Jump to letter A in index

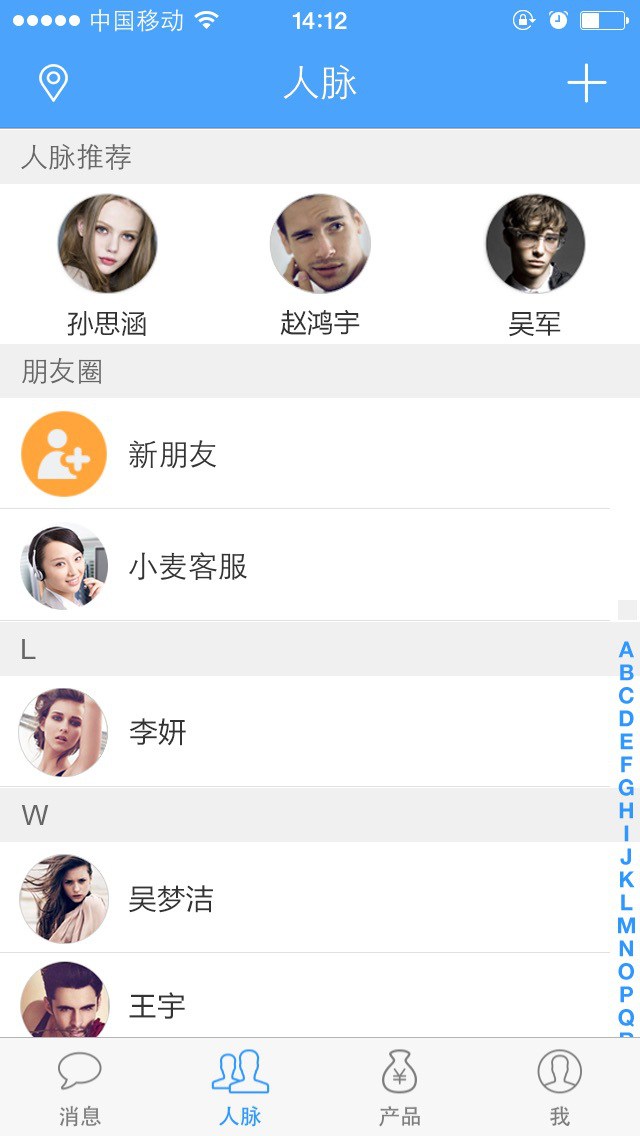pos(626,650)
